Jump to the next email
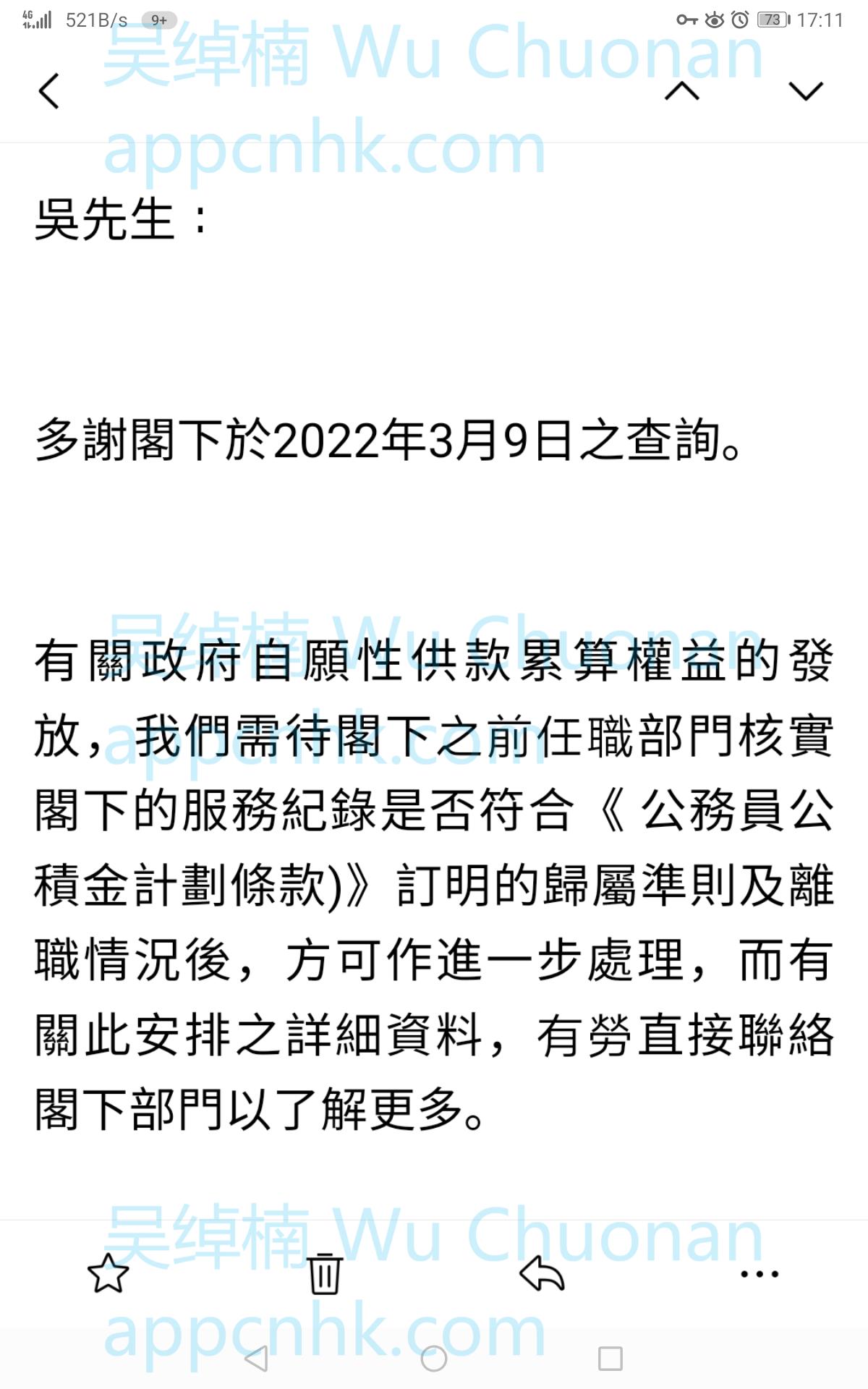The width and height of the screenshot is (868, 1389). pos(806,91)
